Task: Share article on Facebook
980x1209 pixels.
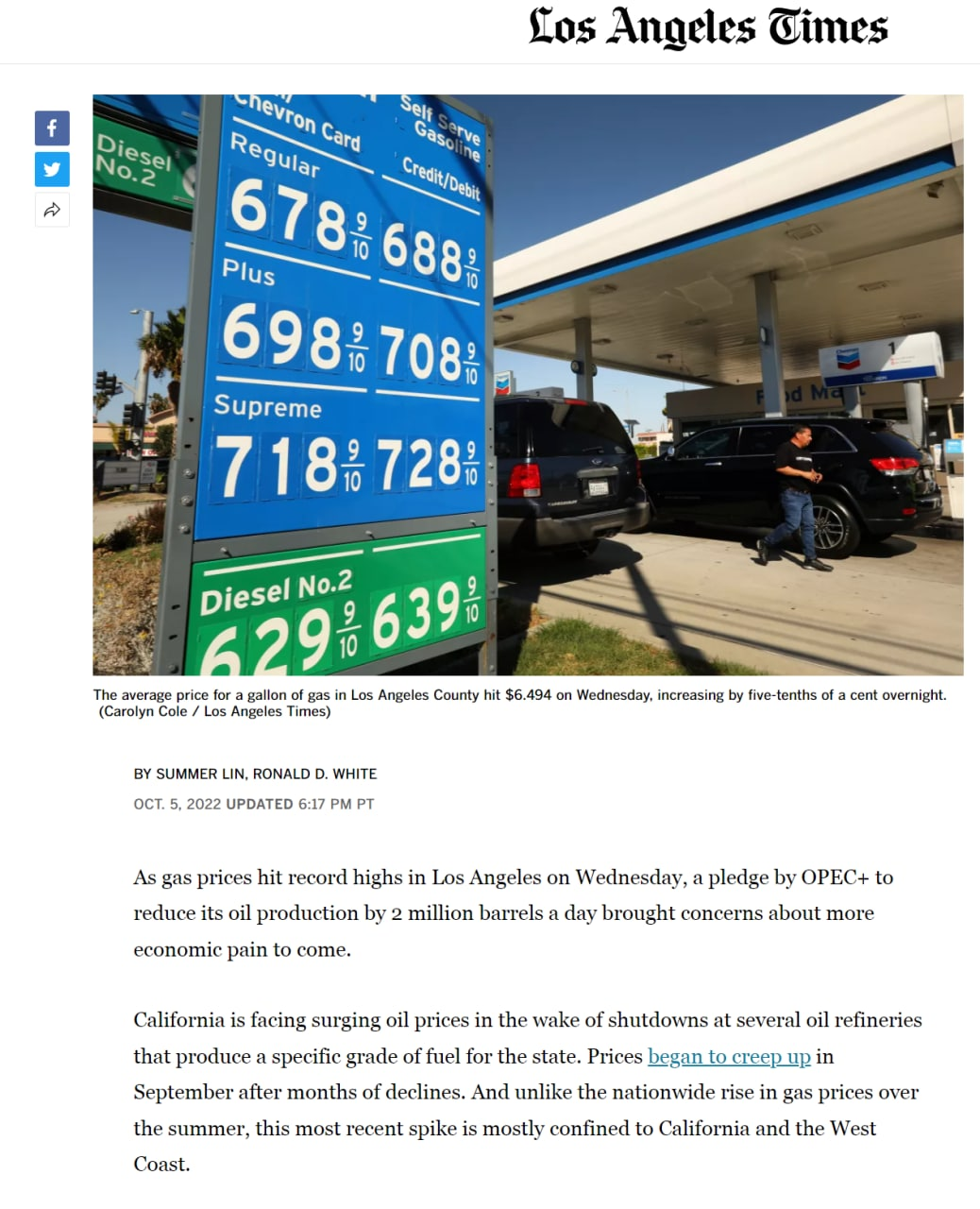Action: click(x=52, y=128)
